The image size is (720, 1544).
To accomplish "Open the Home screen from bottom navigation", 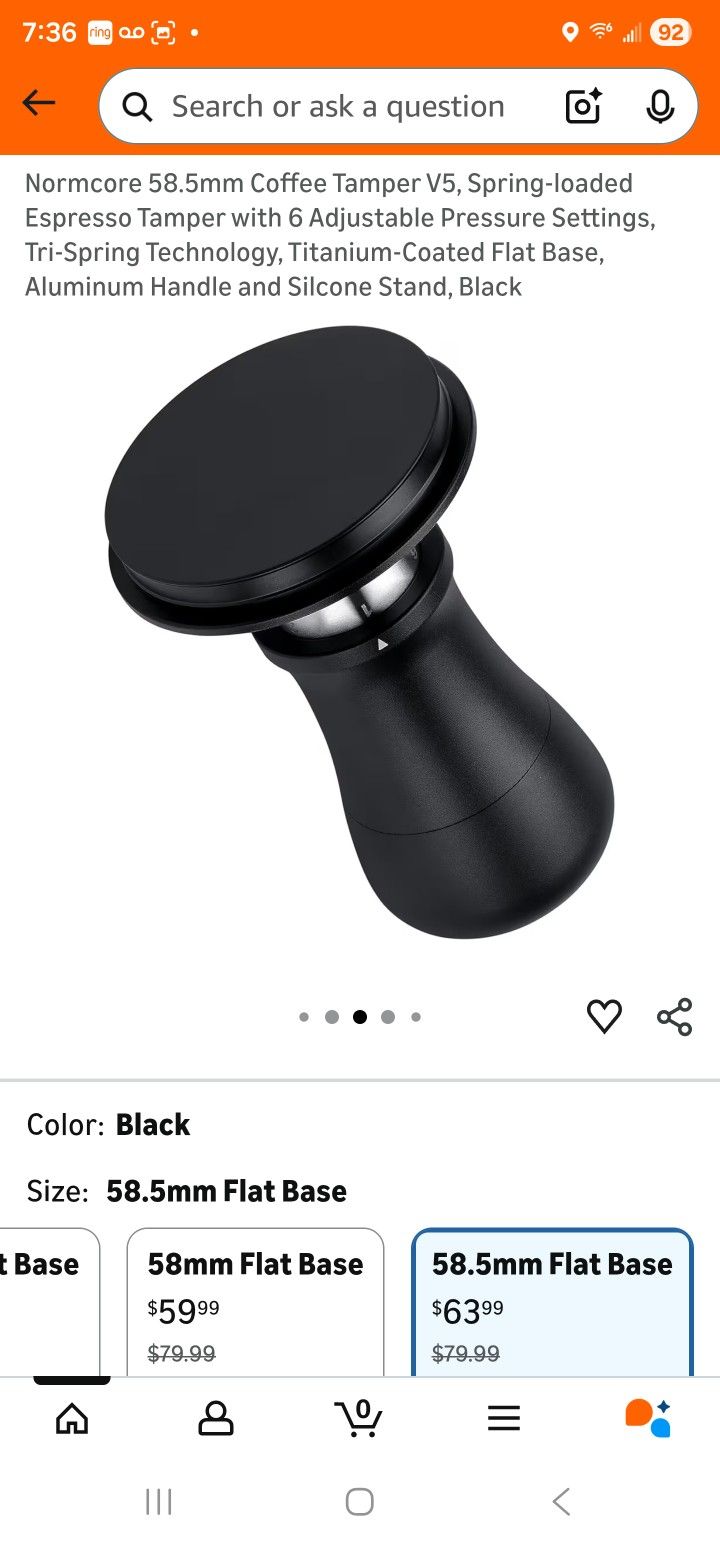I will coord(71,1417).
